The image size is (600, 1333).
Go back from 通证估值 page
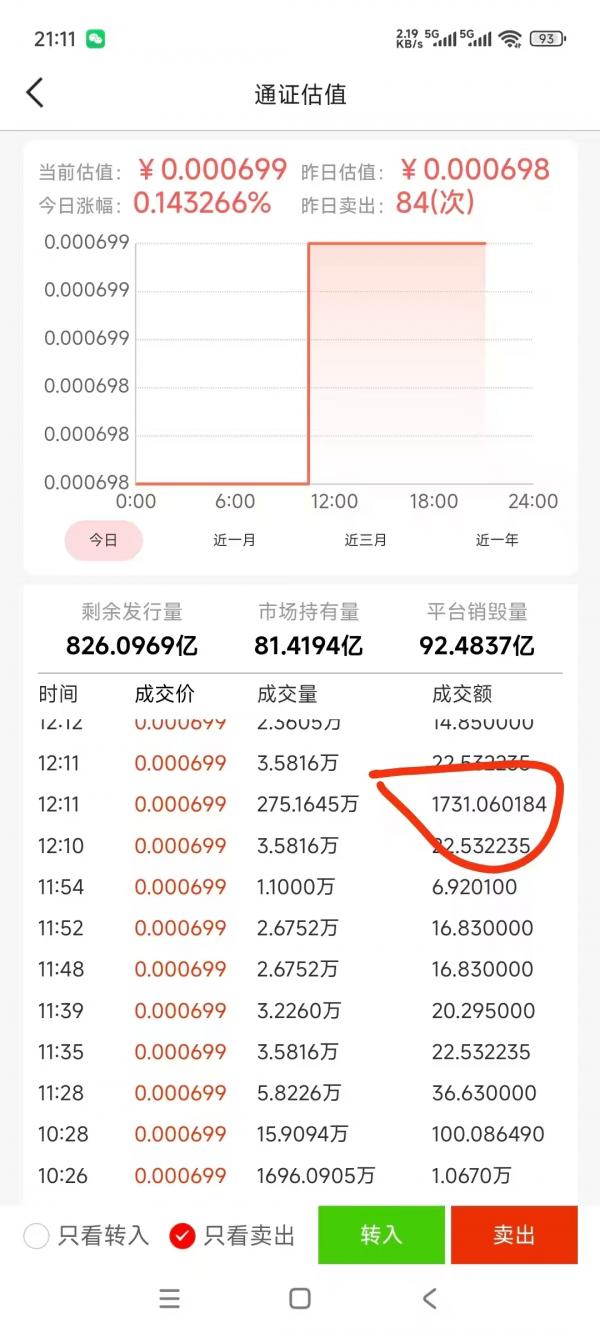pos(35,94)
